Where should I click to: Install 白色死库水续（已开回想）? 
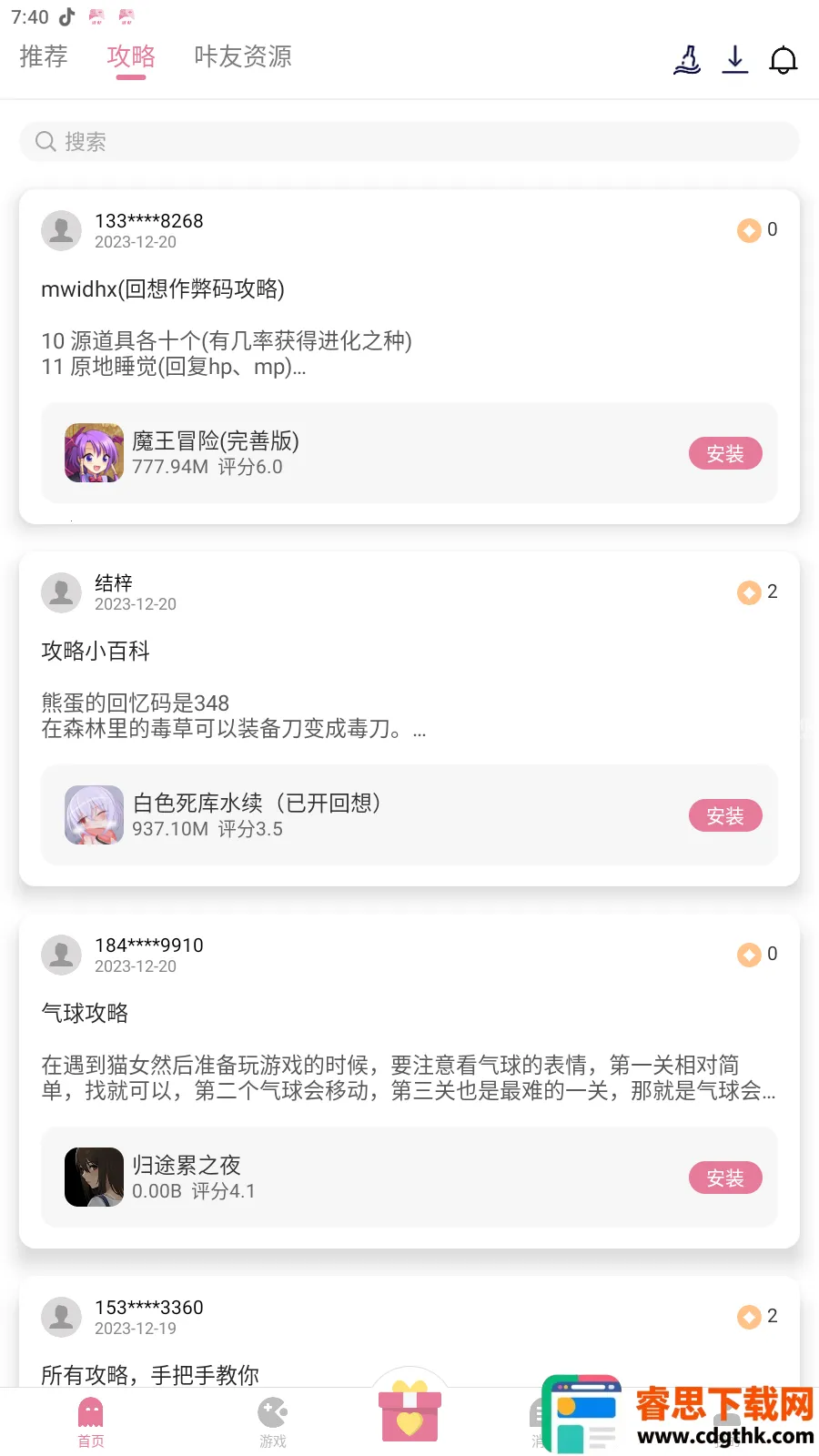coord(724,815)
